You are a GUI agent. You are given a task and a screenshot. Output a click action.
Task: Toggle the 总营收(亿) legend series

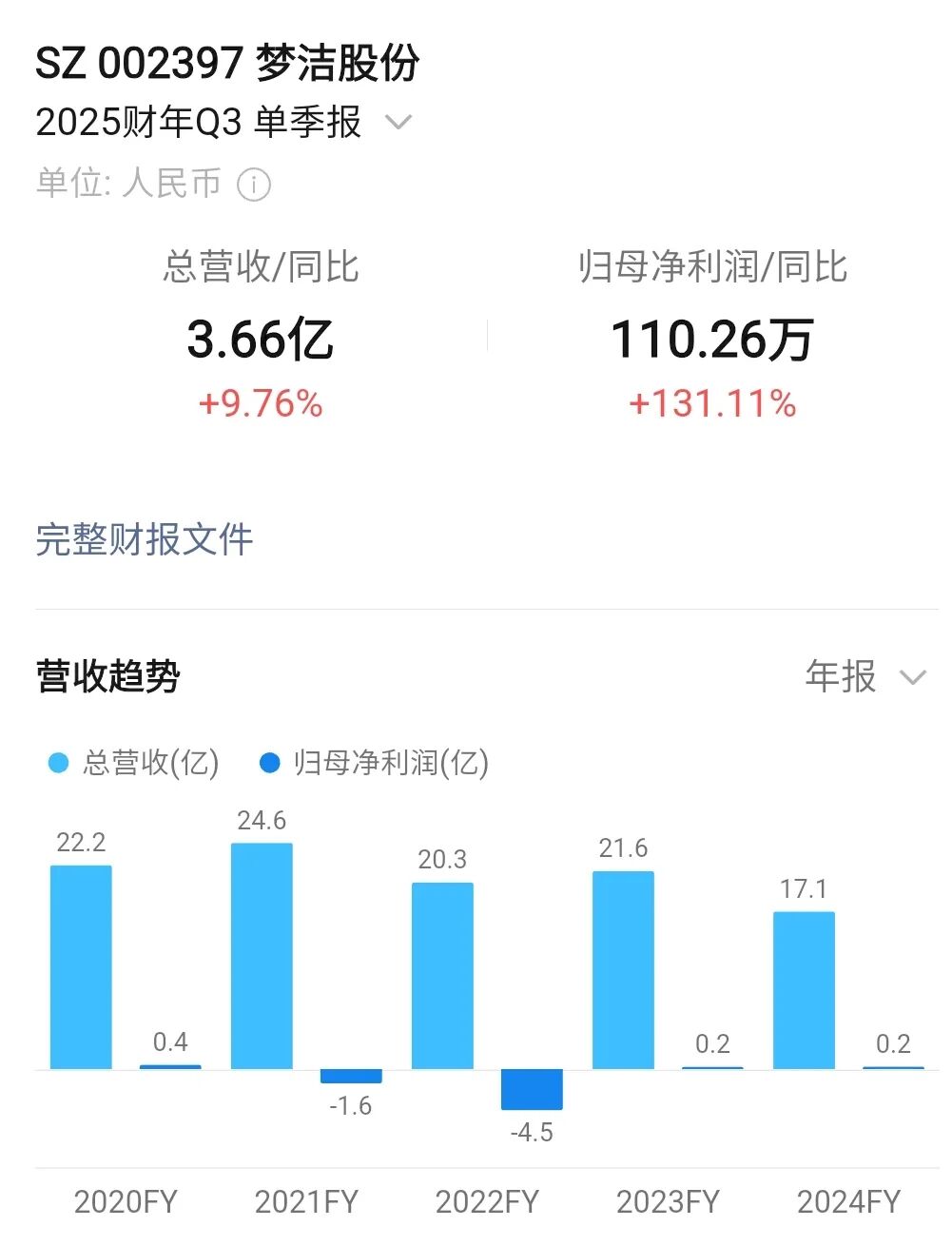[134, 763]
